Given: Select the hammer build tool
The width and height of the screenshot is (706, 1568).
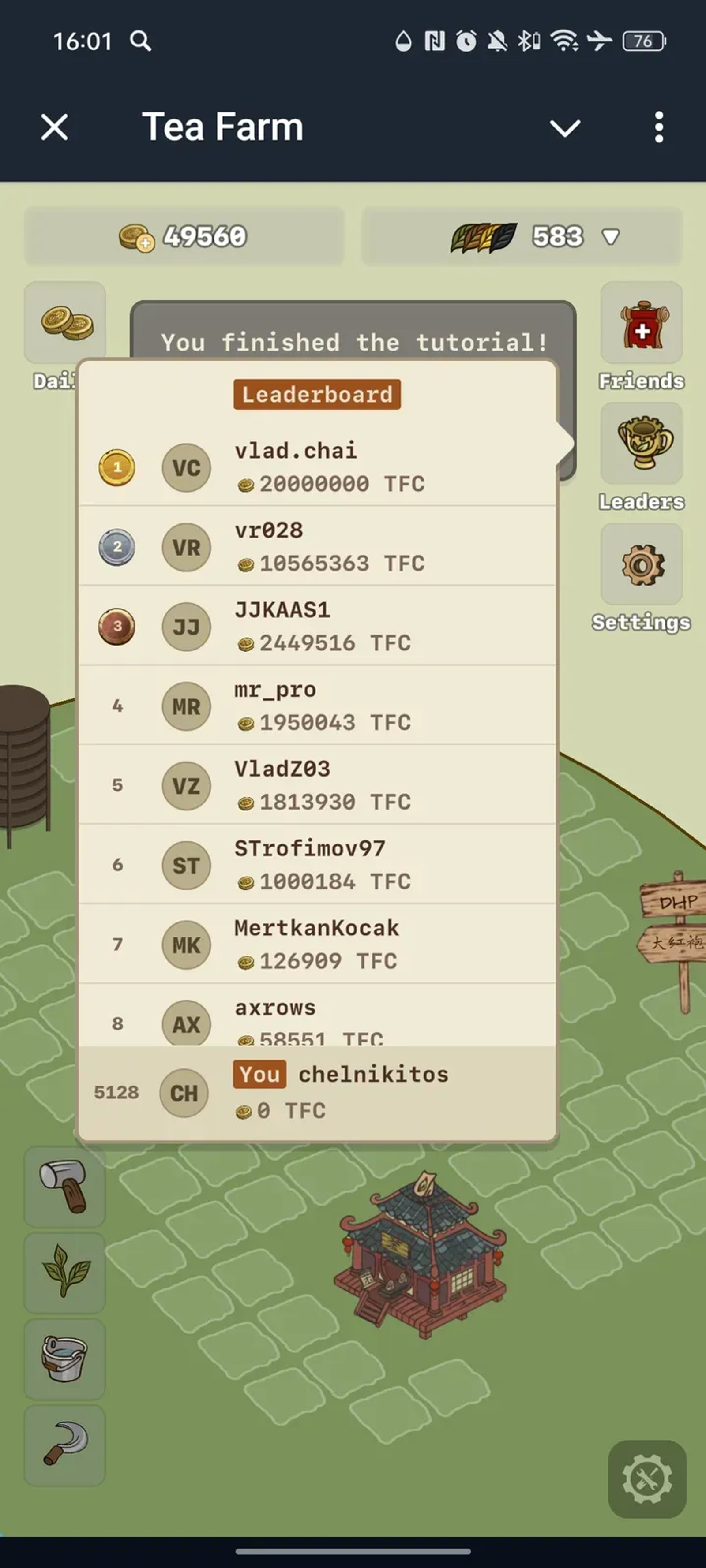Looking at the screenshot, I should 64,1186.
